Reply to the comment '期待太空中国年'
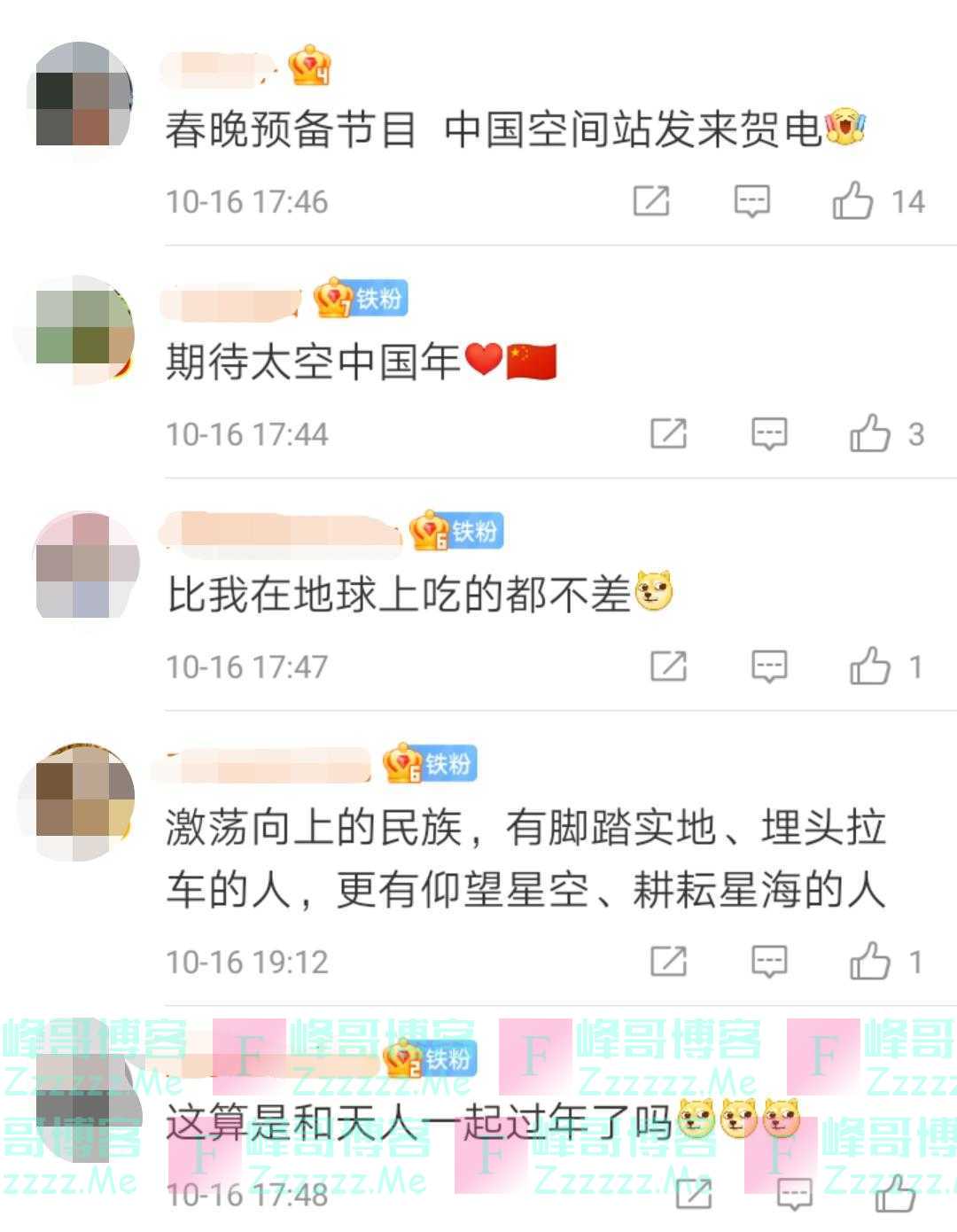 coord(768,434)
